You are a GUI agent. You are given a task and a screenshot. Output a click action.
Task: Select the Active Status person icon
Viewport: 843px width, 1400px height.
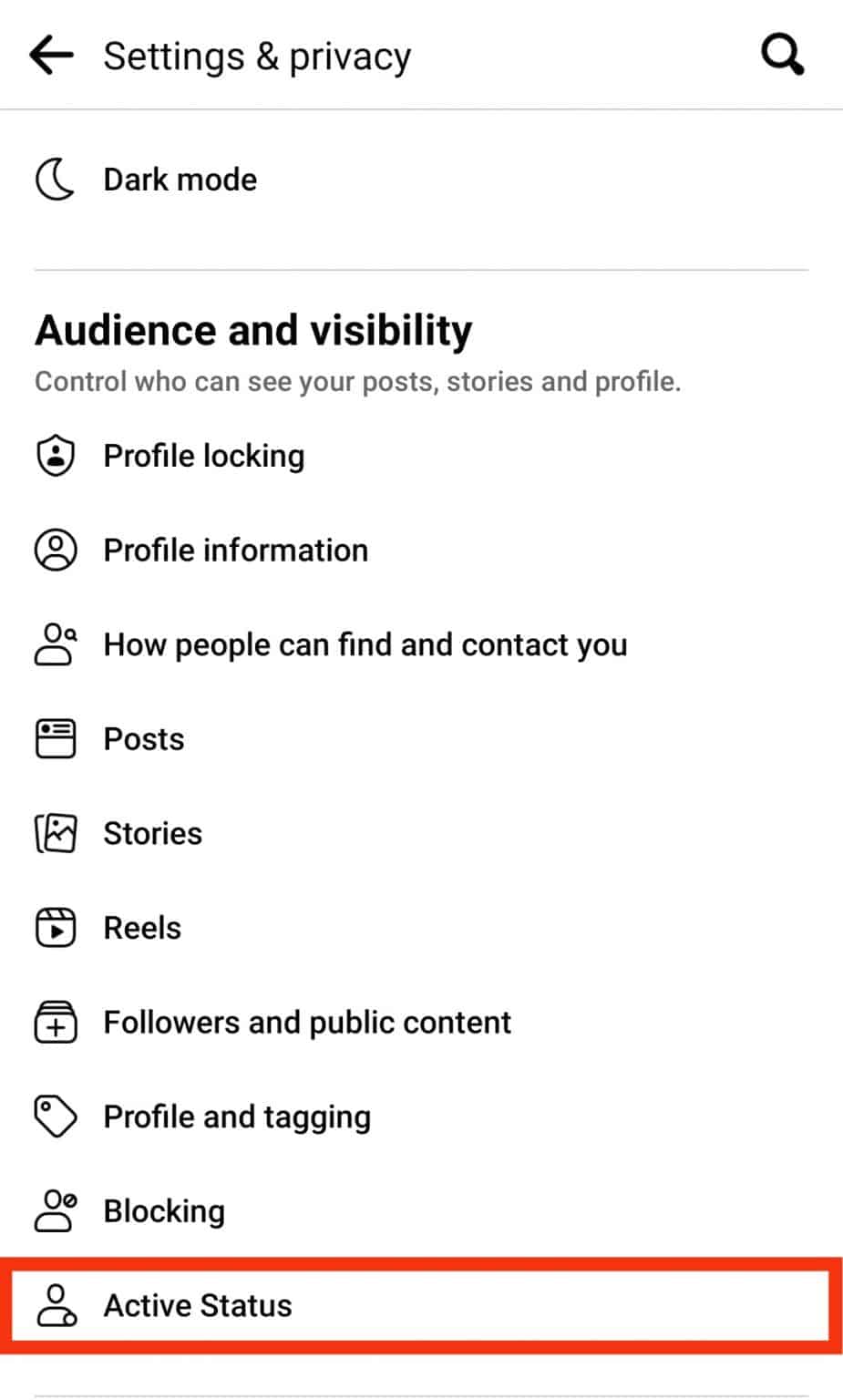[55, 1305]
